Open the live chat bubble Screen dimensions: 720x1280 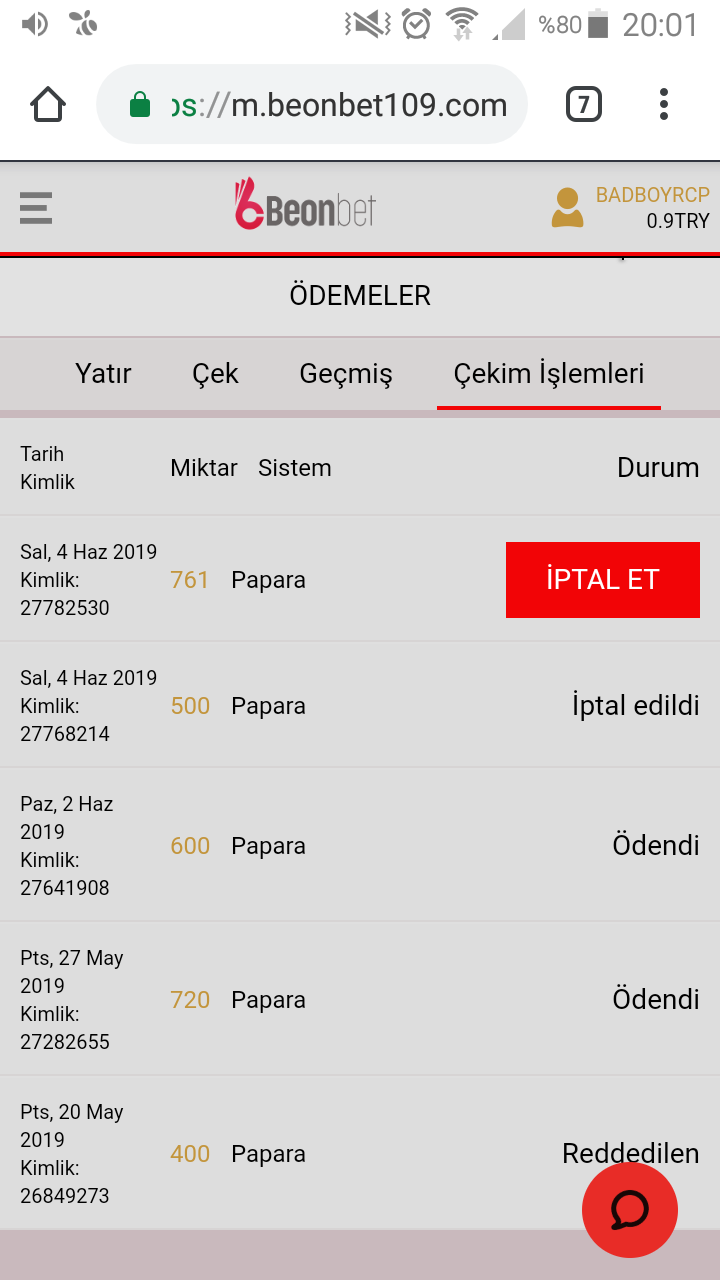point(630,1209)
